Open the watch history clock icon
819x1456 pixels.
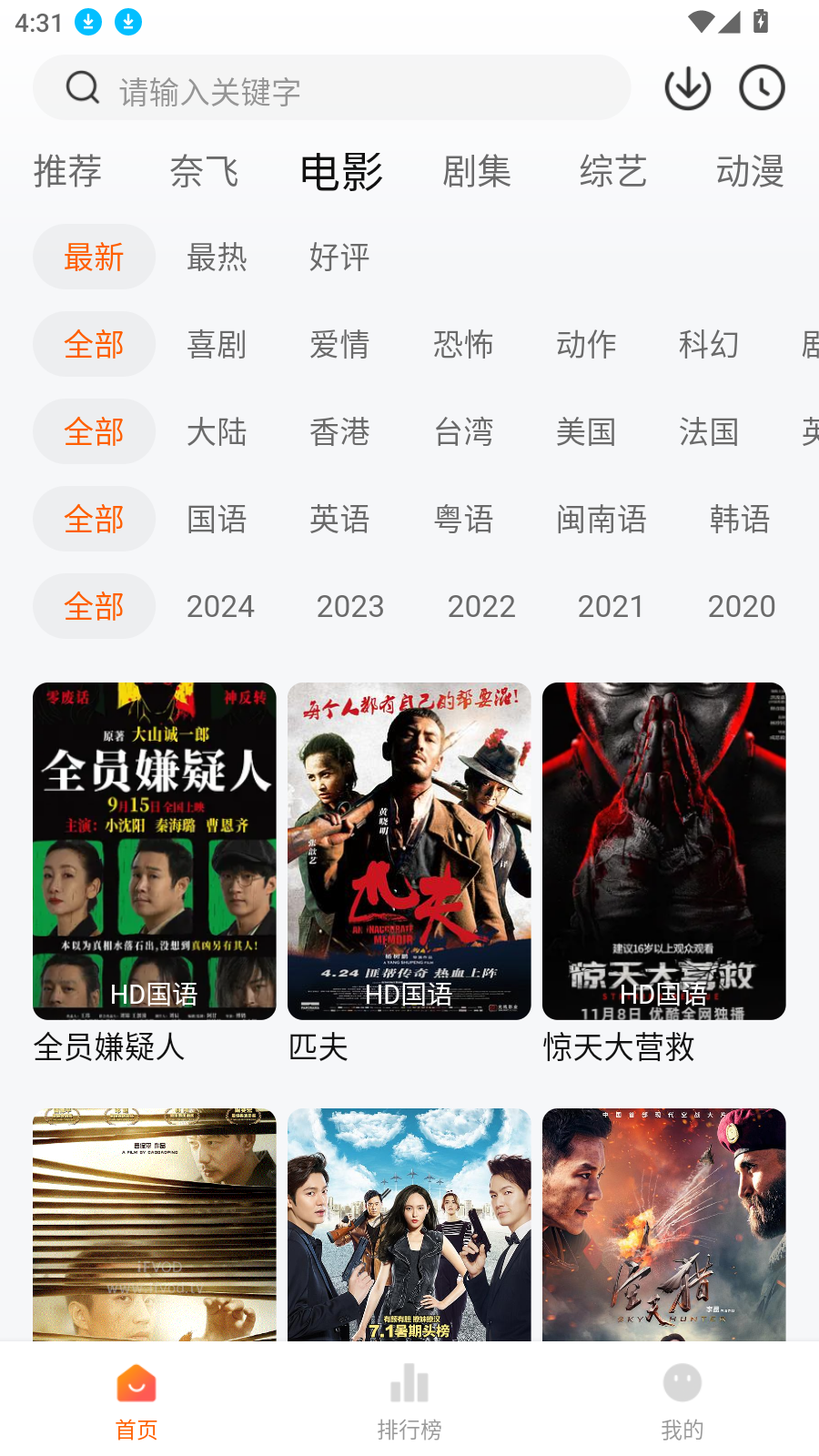pos(762,88)
